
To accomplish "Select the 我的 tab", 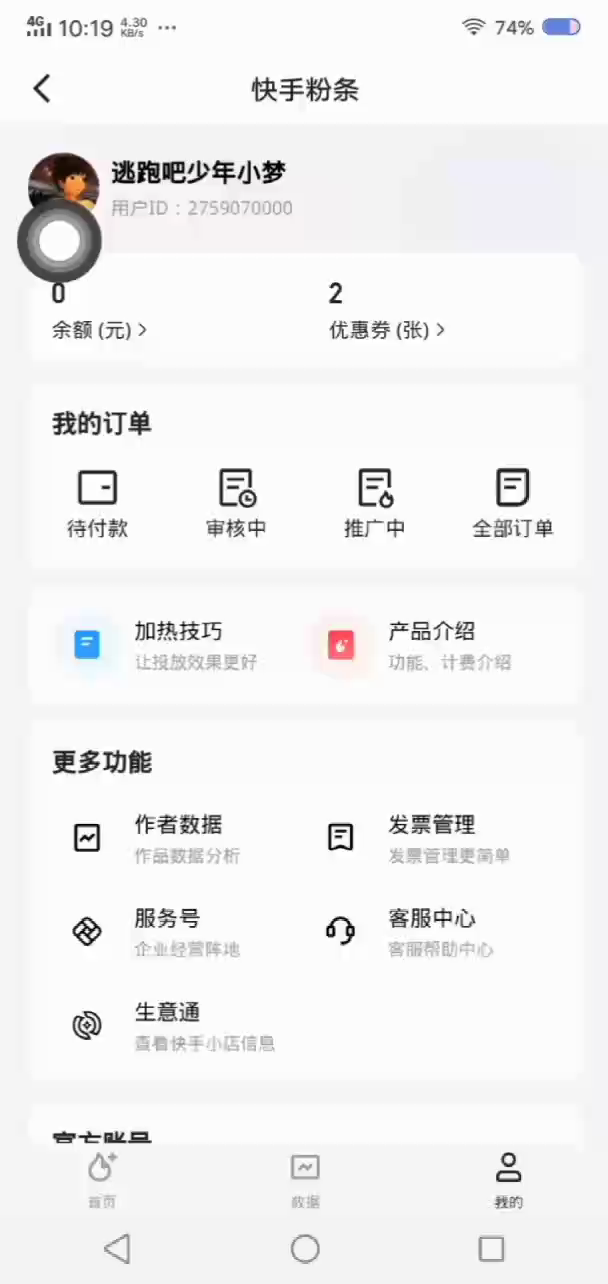I will pos(508,1180).
